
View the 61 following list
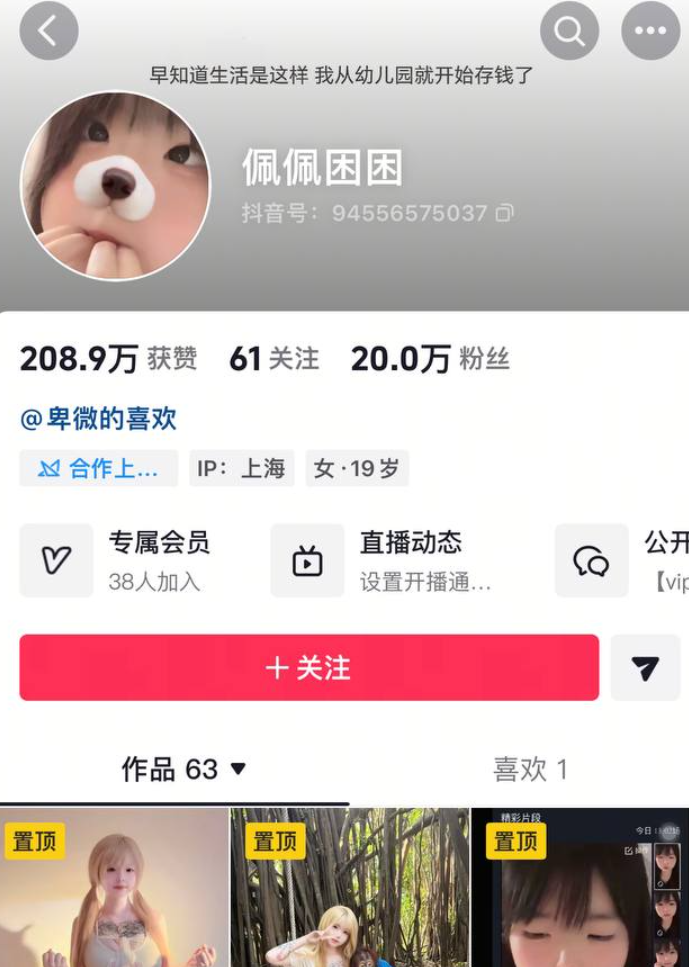click(274, 359)
